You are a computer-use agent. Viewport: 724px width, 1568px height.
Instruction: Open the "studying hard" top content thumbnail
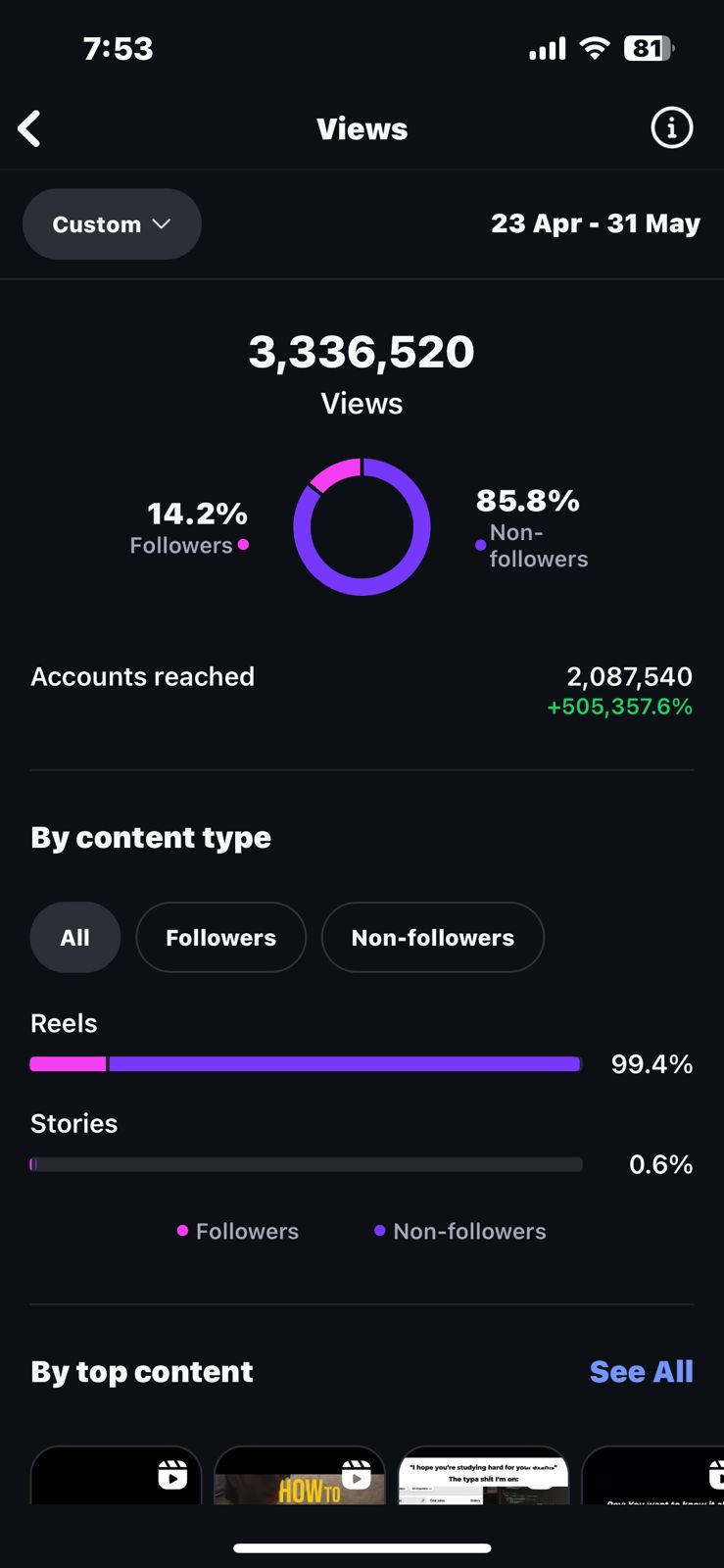coord(484,1478)
